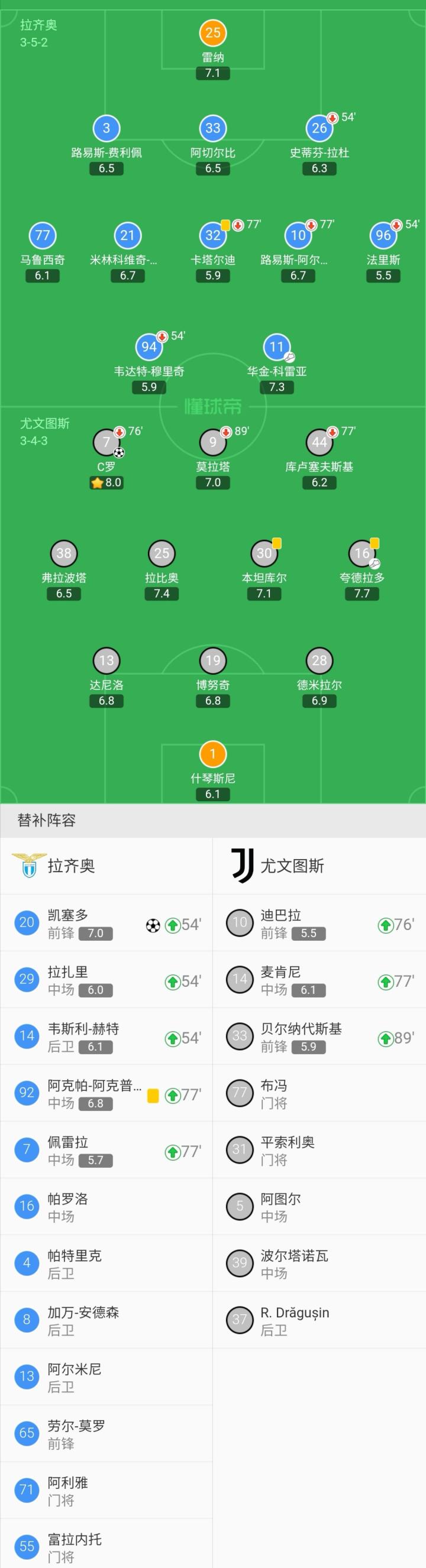This screenshot has height=1568, width=426.
Task: Open 卡塔尔迪's player profile
Action: (212, 235)
